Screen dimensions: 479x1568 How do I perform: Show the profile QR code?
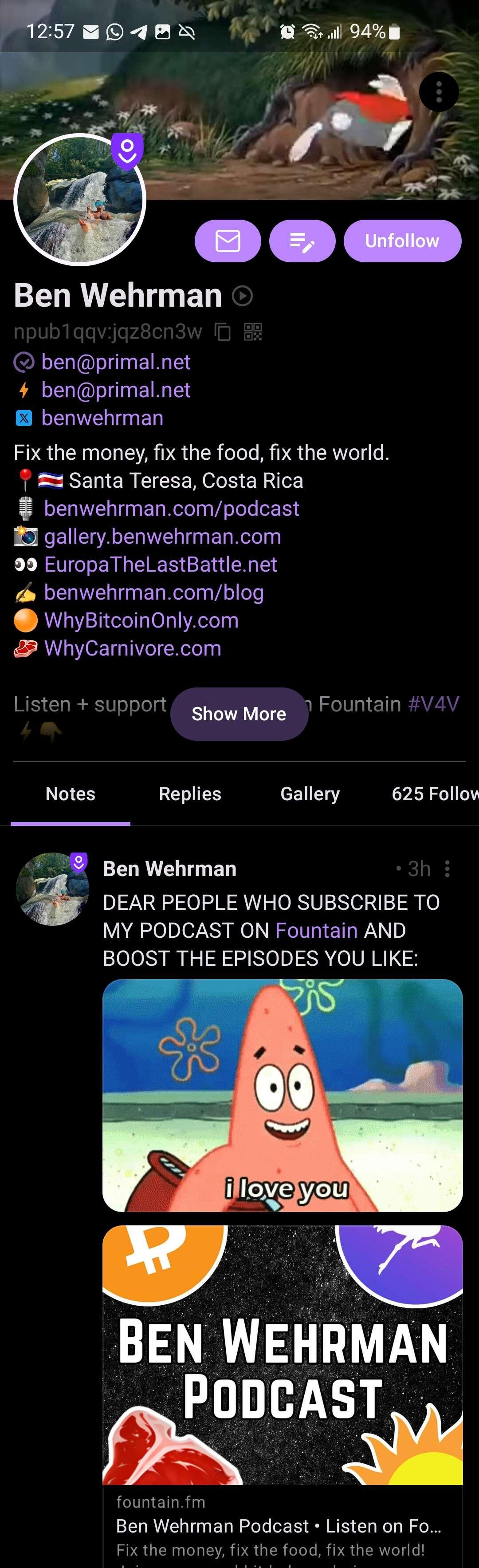point(253,332)
